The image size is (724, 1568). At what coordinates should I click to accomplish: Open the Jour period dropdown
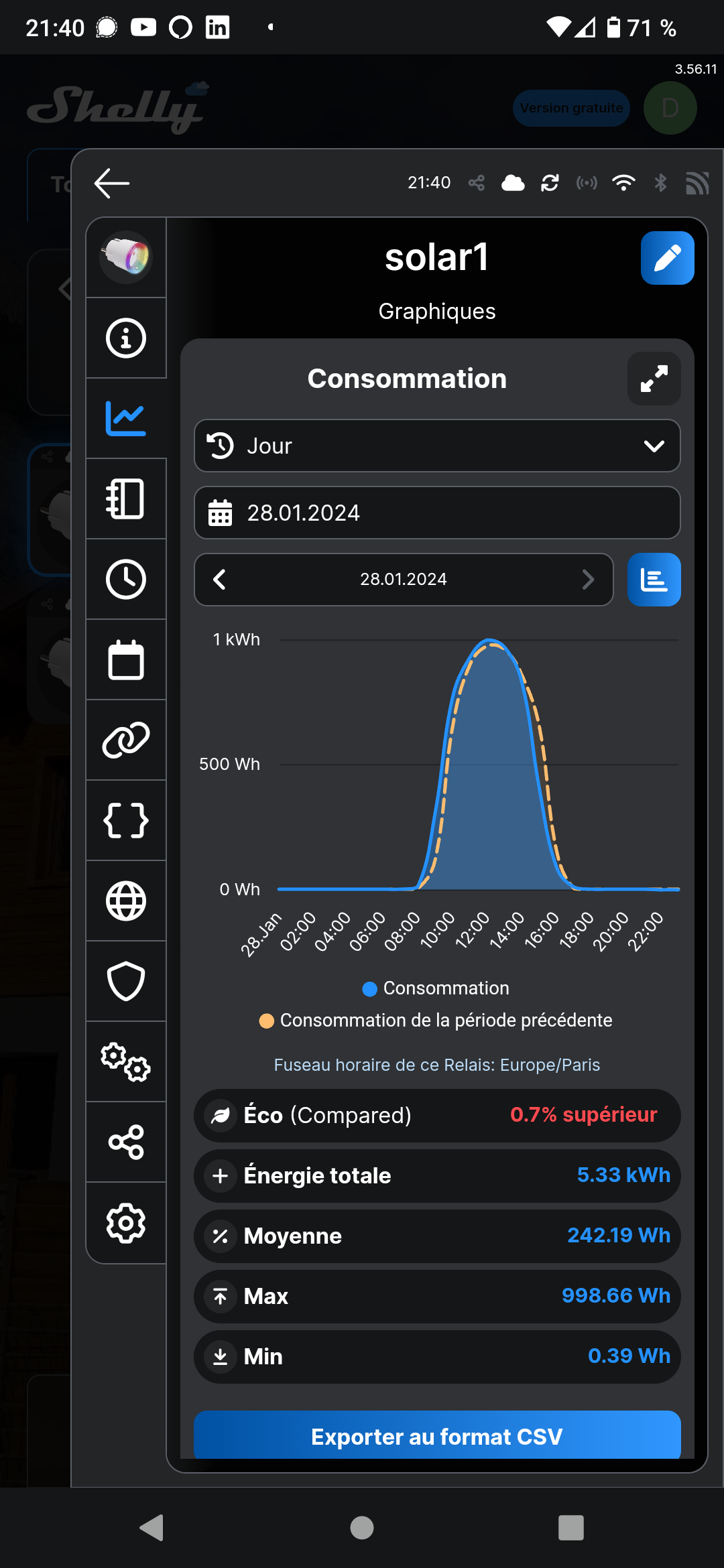pos(437,446)
